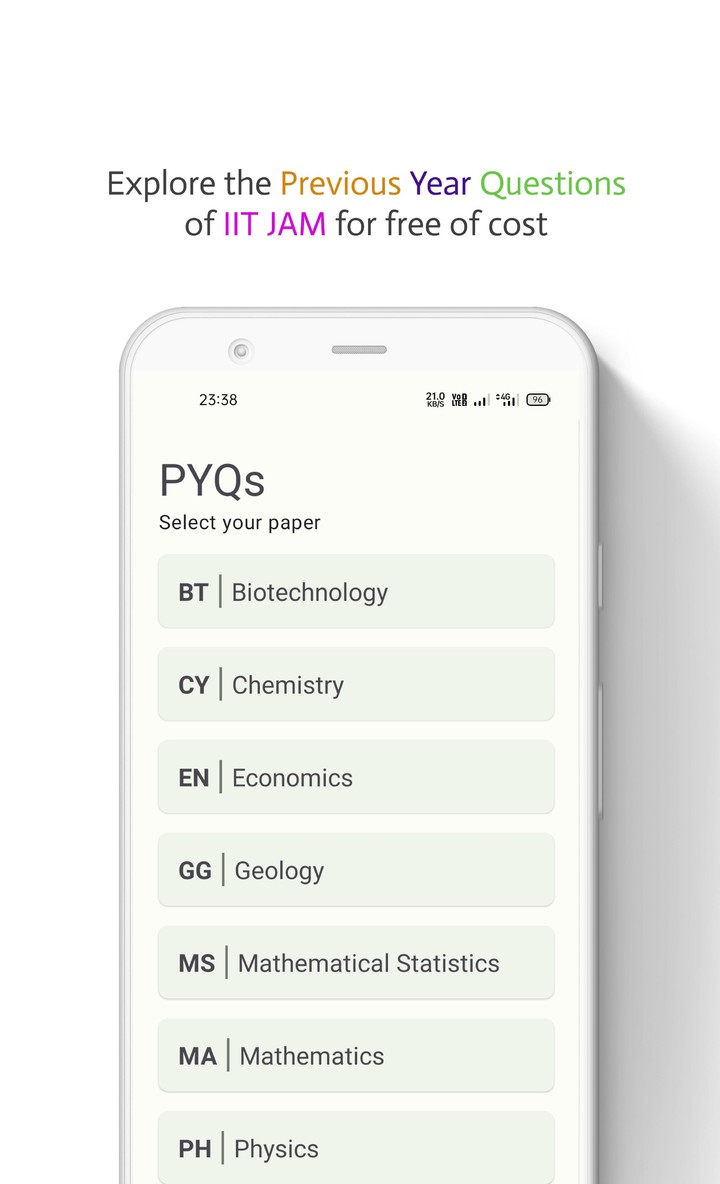Screen dimensions: 720x1184
Task: Select the Biotechnology paper
Action: tap(356, 591)
